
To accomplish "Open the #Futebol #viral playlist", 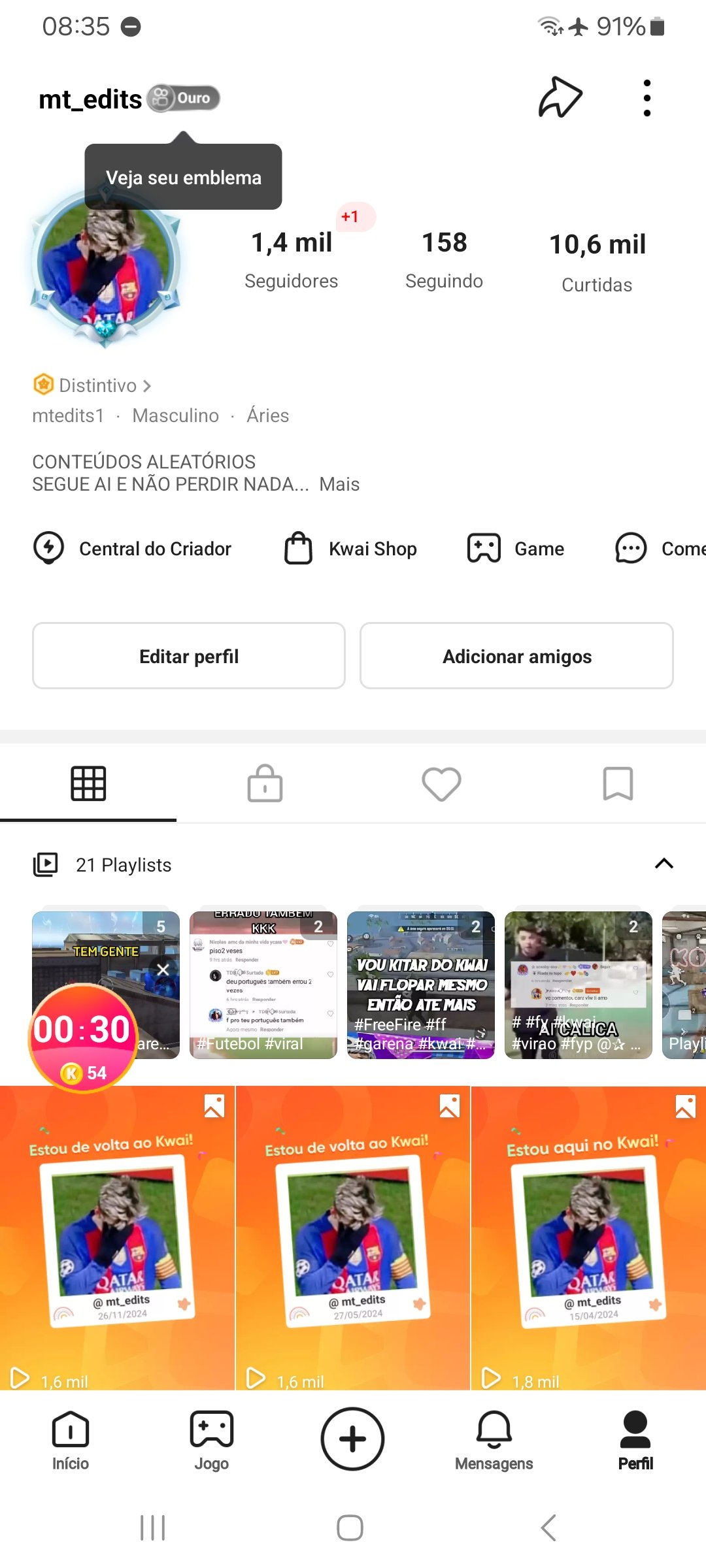I will [x=263, y=985].
